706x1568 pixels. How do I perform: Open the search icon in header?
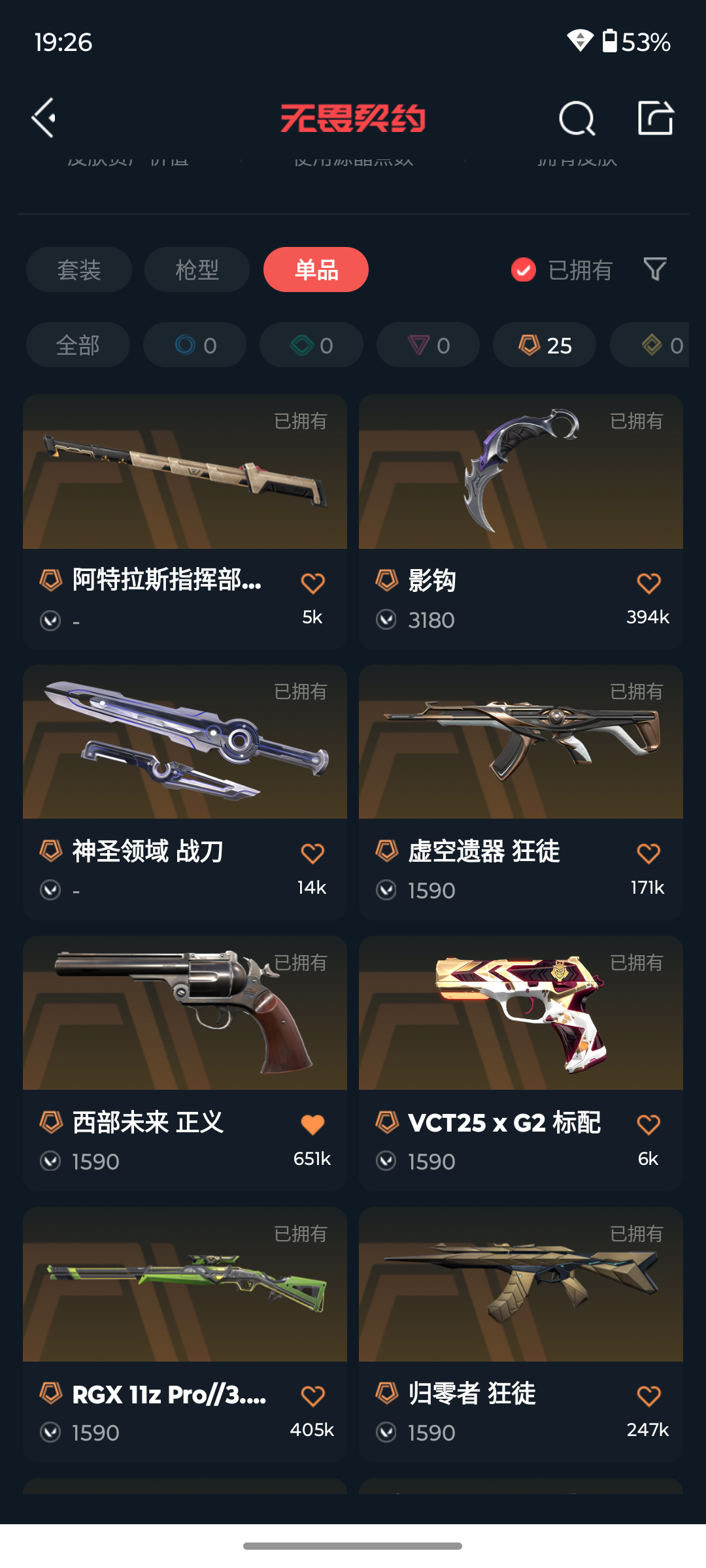577,118
